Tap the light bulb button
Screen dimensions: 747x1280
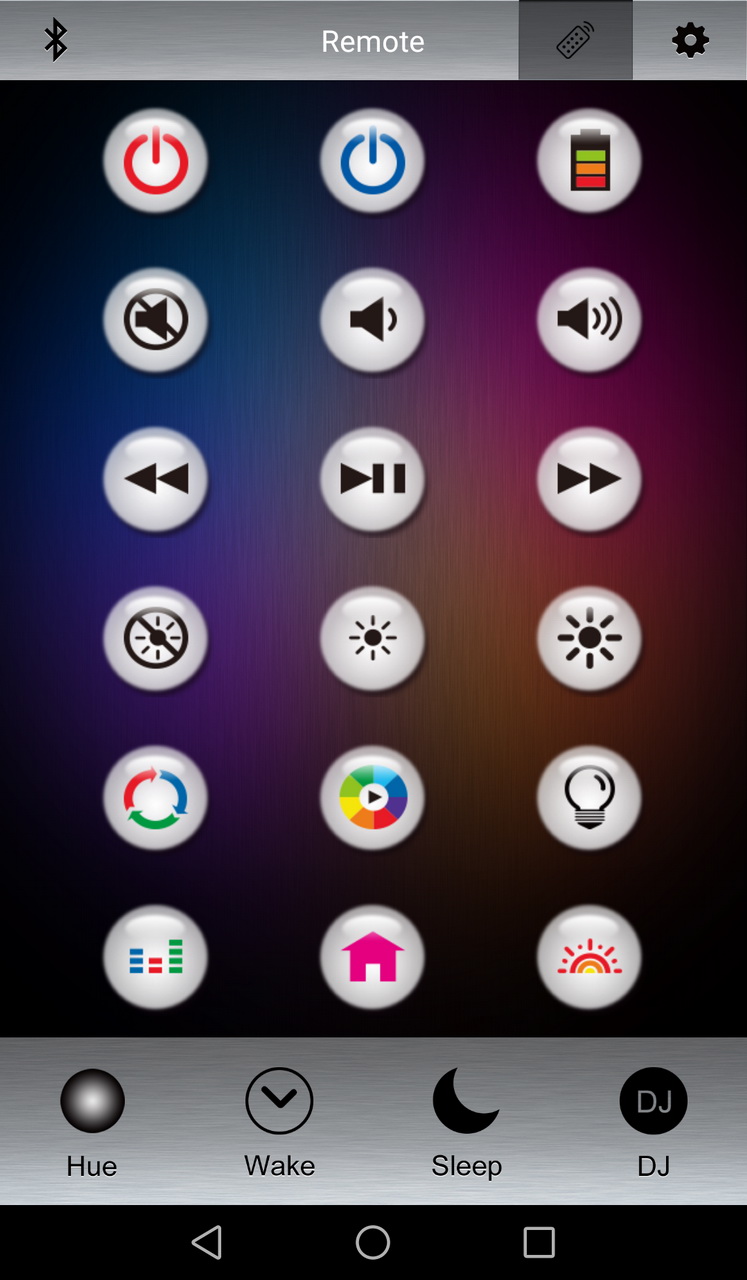pyautogui.click(x=589, y=798)
